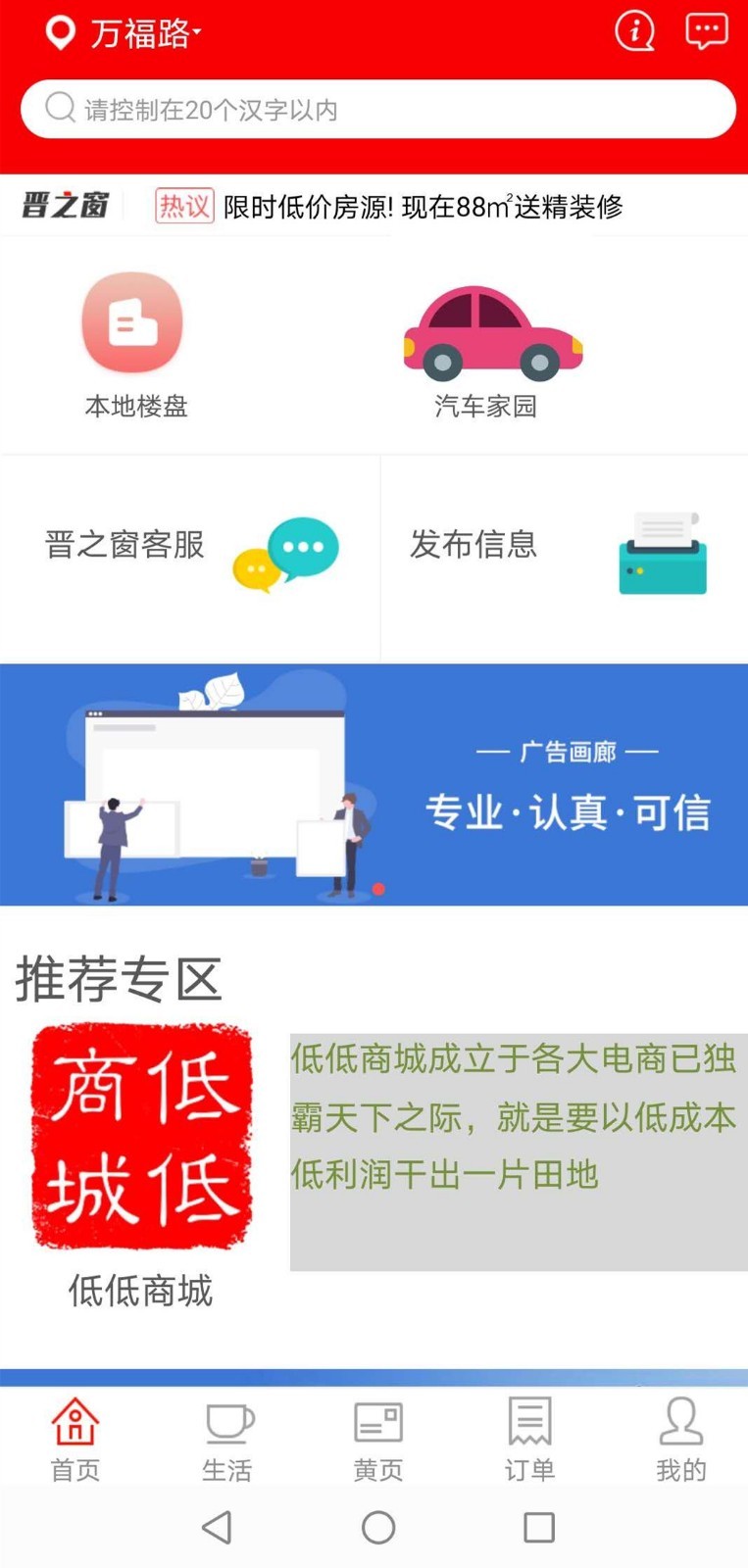Open 低低商城 recommended shop

coord(140,1161)
